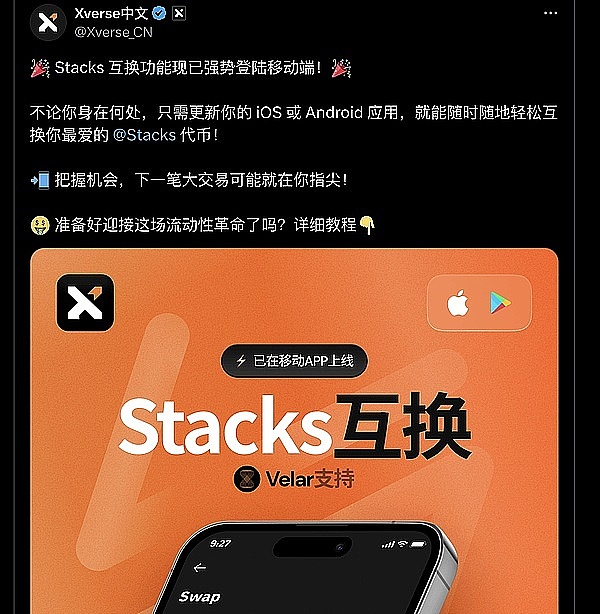Open the post's three-dot overflow menu
This screenshot has height=614, width=600.
click(x=549, y=15)
